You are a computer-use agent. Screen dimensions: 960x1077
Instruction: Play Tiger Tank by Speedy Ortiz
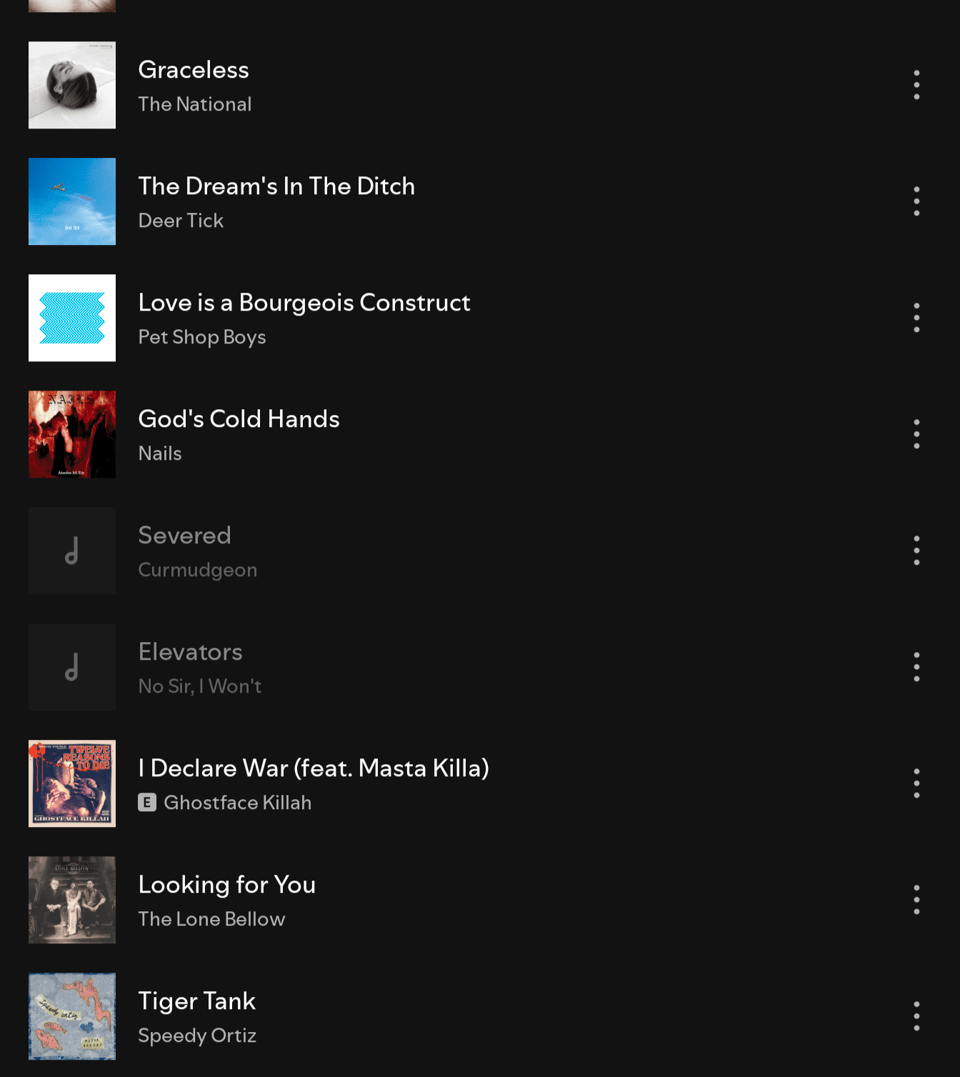(197, 1016)
